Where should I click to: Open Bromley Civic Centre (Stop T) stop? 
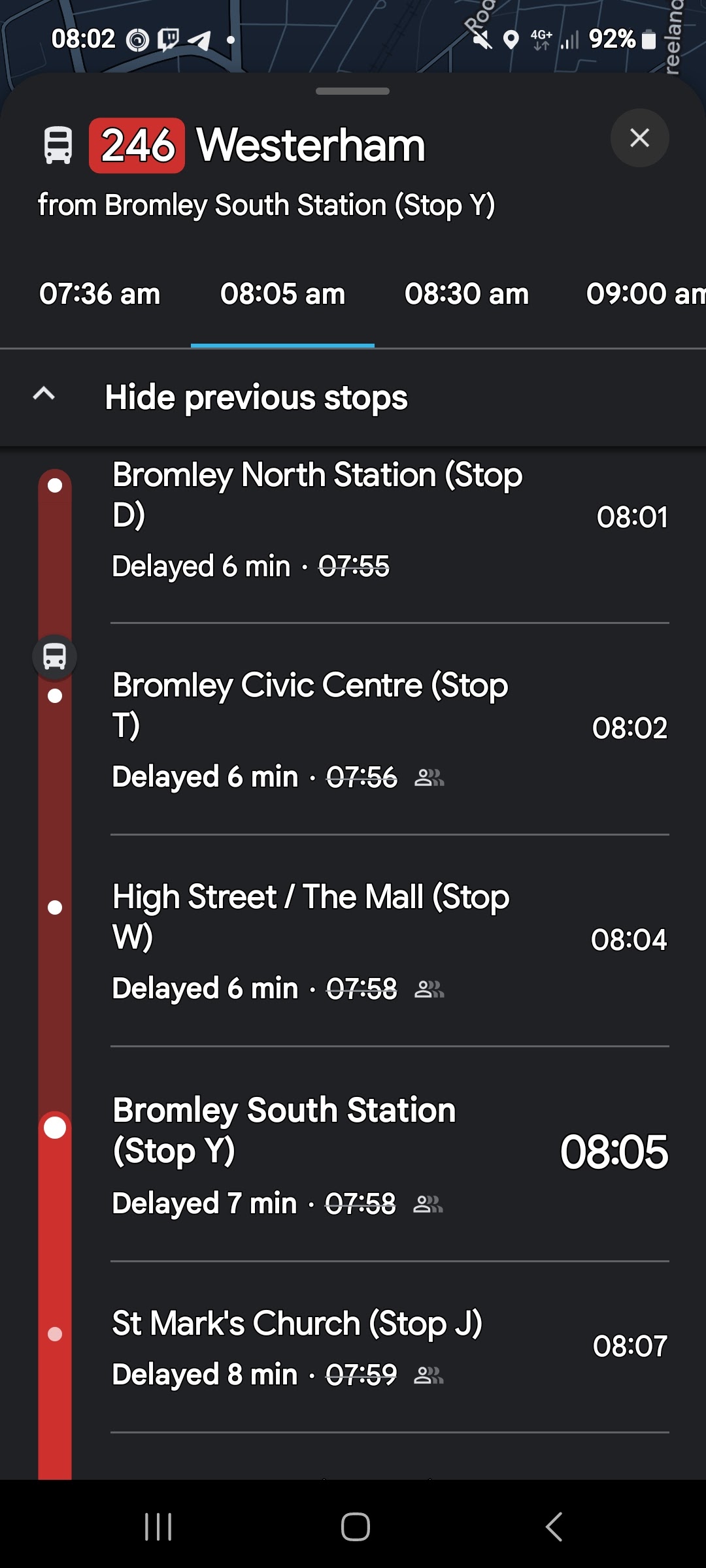[x=353, y=730]
